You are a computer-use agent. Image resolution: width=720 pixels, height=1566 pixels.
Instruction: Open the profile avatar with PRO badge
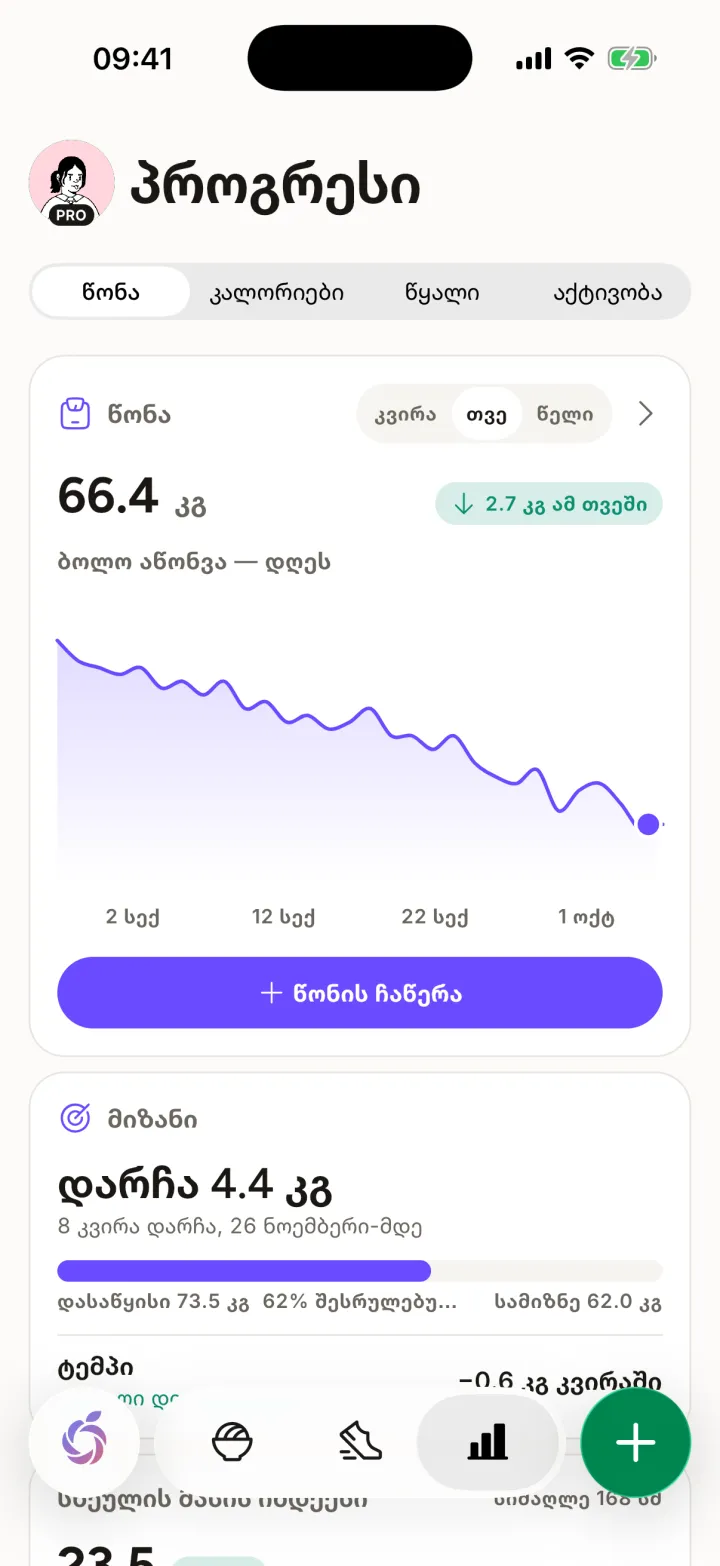click(71, 183)
